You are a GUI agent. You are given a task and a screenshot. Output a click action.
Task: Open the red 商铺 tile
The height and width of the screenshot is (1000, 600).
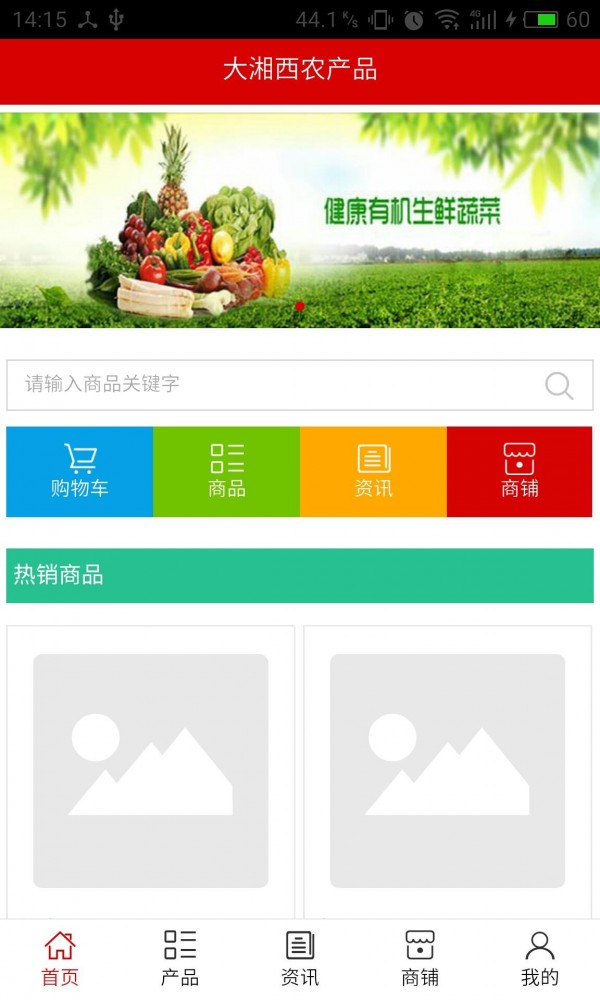pos(519,472)
